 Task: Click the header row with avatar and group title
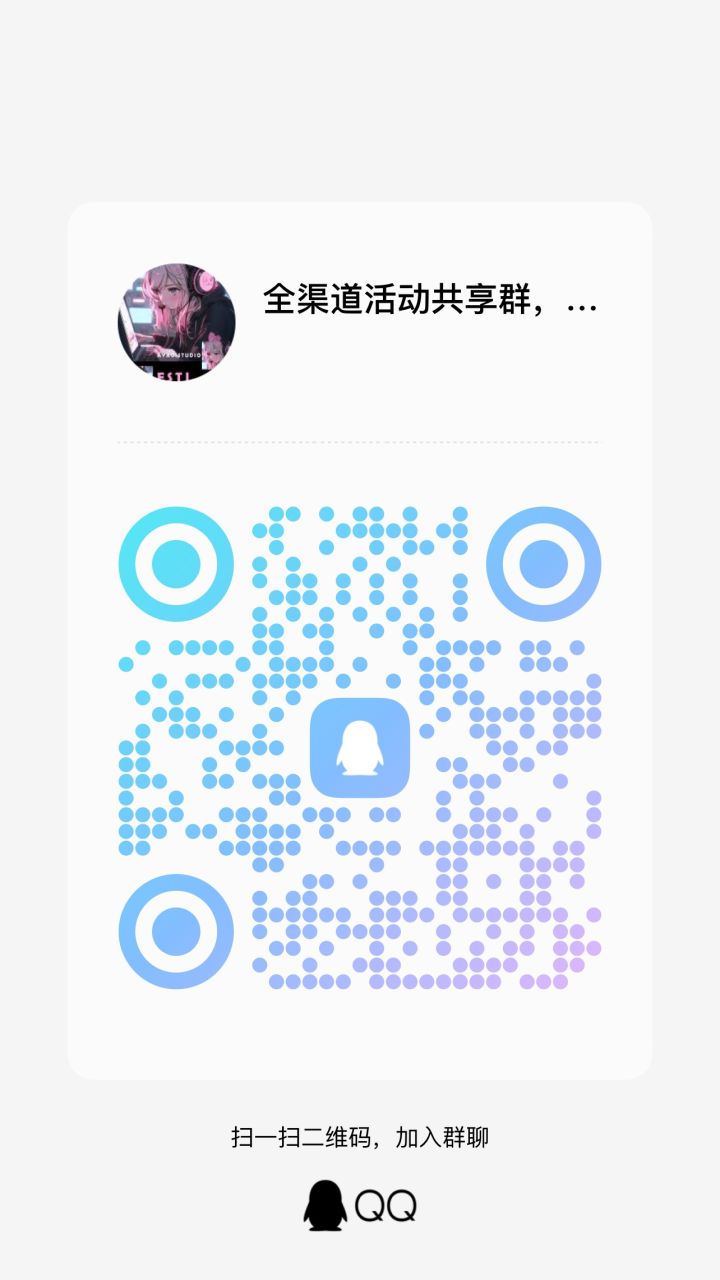pos(360,310)
